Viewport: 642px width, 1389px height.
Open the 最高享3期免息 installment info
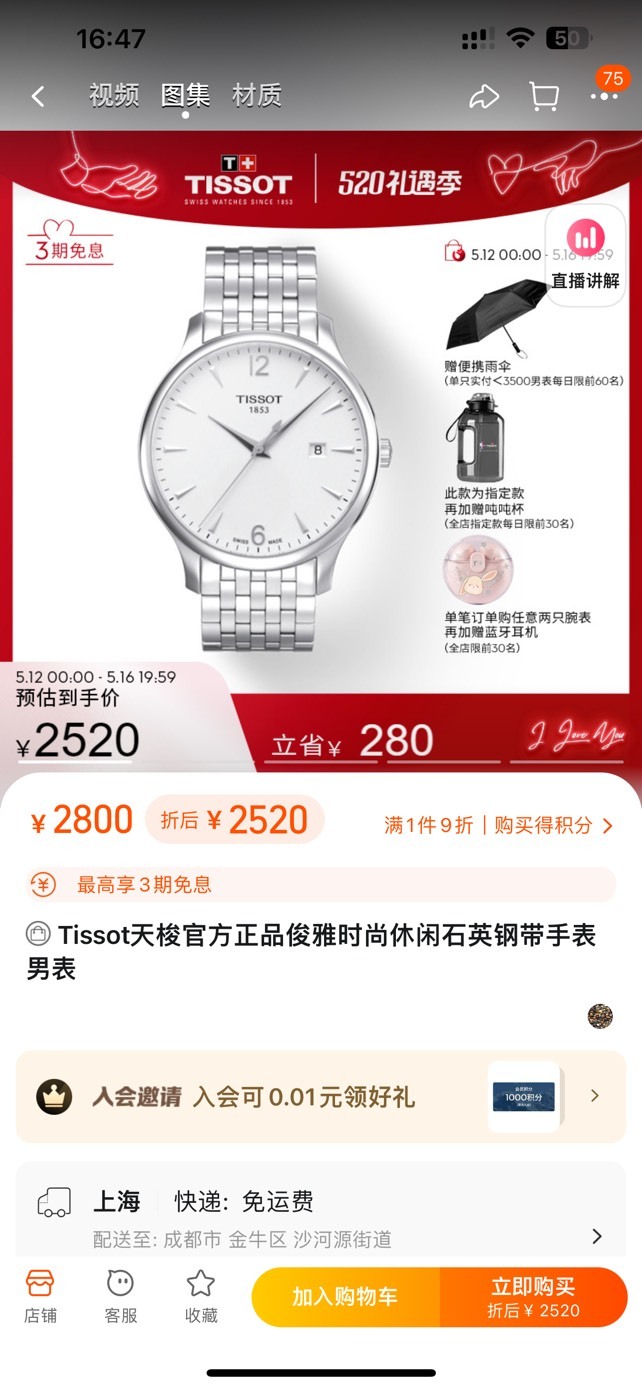pyautogui.click(x=320, y=884)
